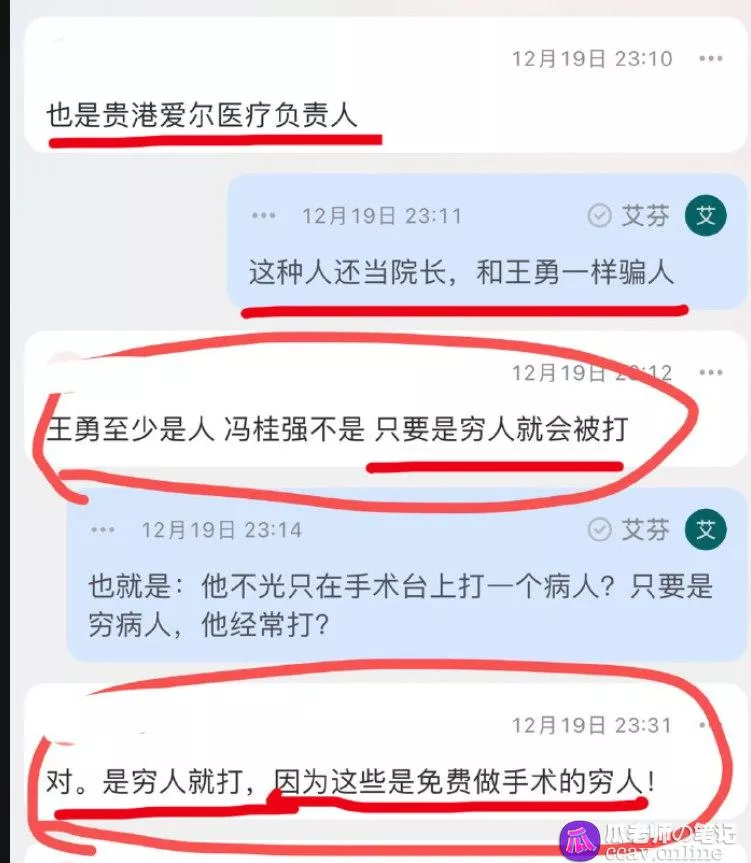Open 艾芬's avatar on the 23:14 message

point(706,528)
